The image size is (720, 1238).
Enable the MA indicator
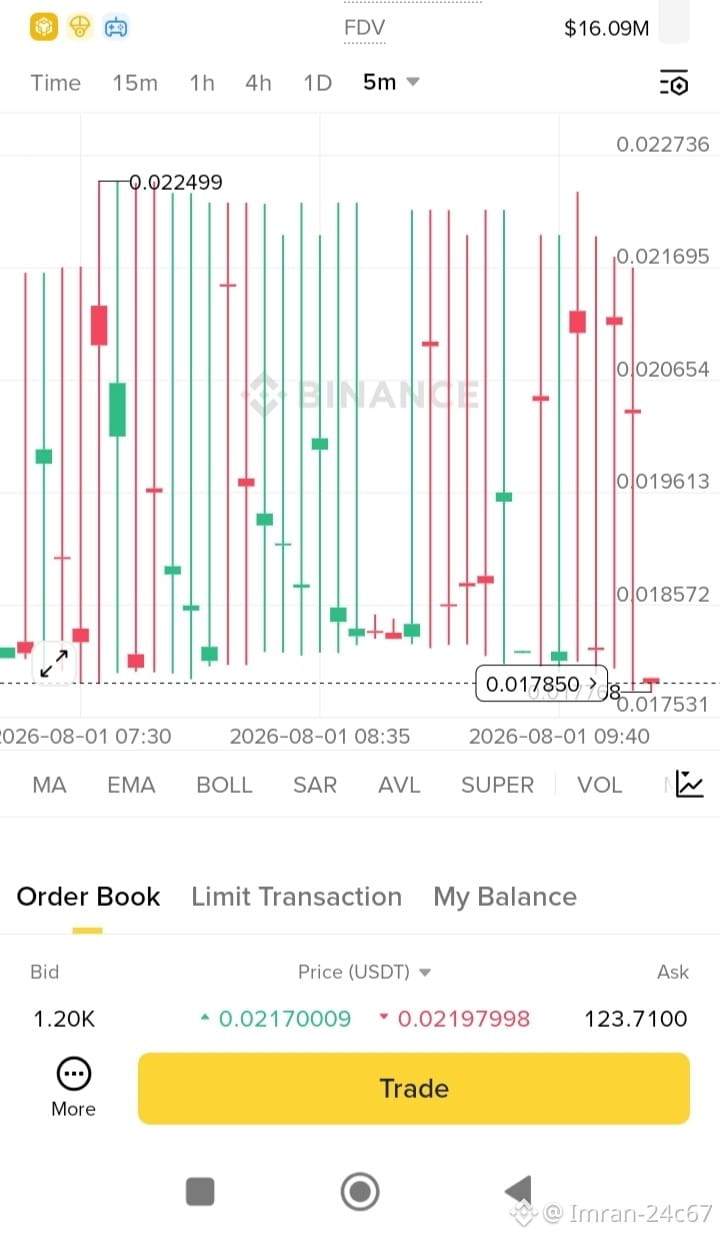pos(49,785)
